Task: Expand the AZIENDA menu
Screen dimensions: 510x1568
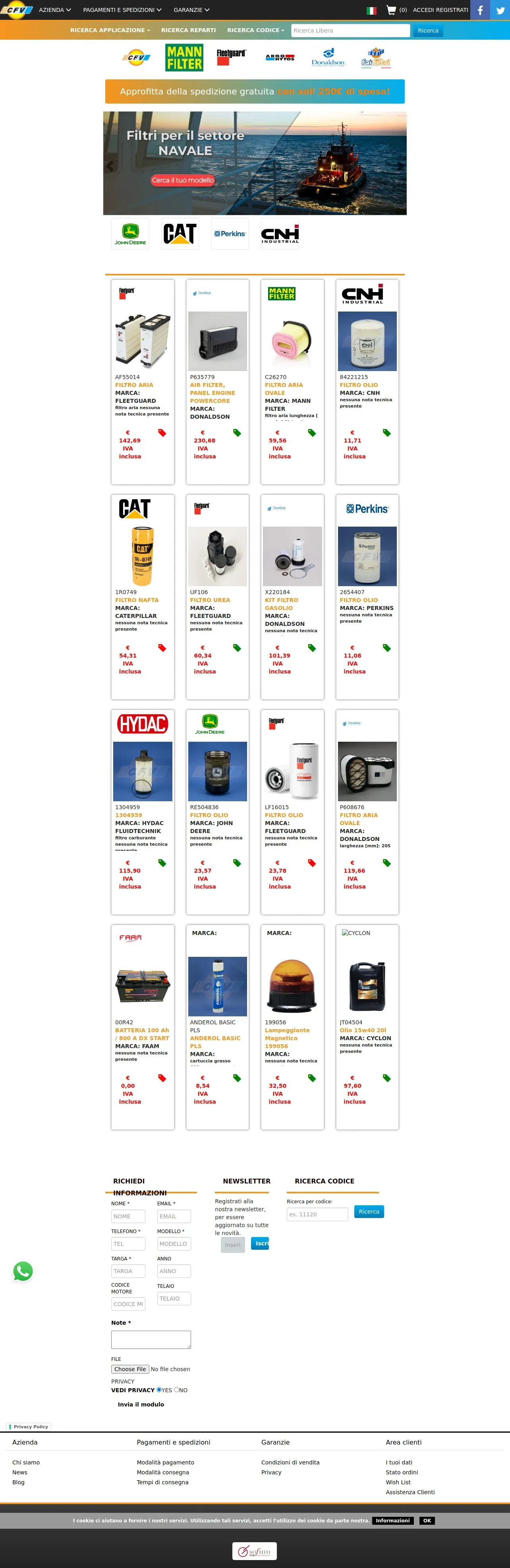Action: (x=55, y=10)
